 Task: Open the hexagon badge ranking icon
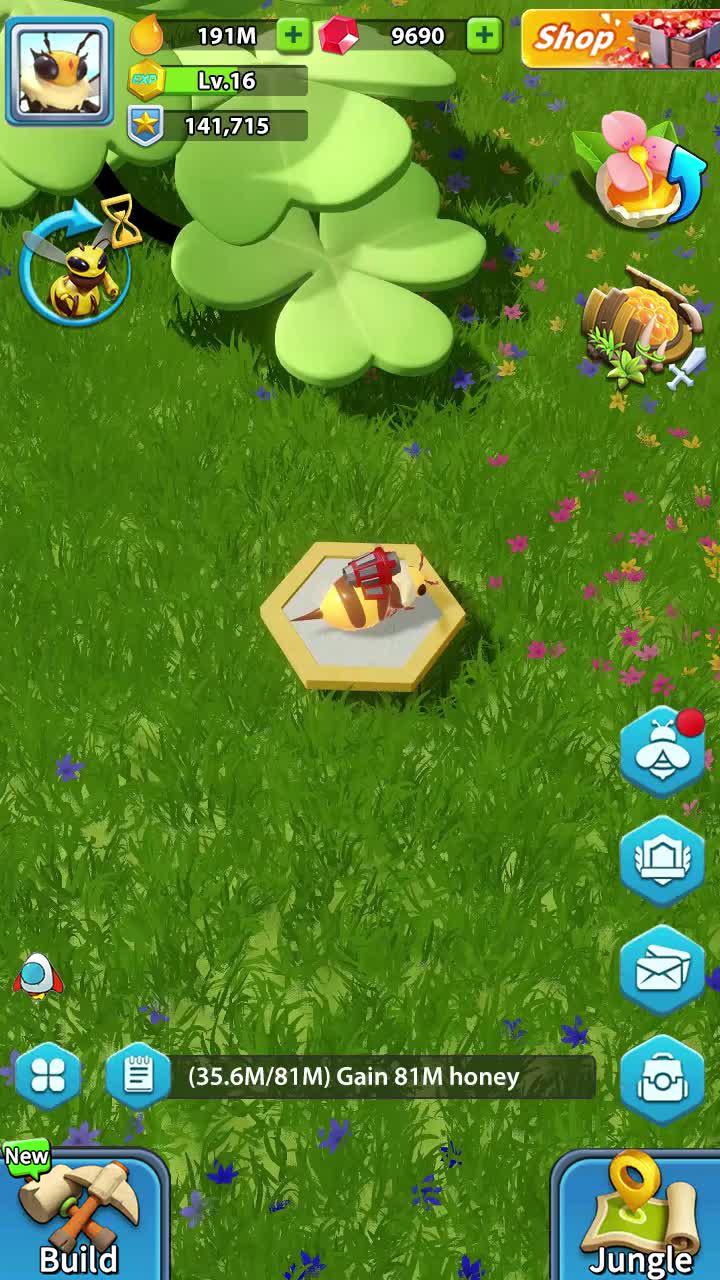point(663,861)
